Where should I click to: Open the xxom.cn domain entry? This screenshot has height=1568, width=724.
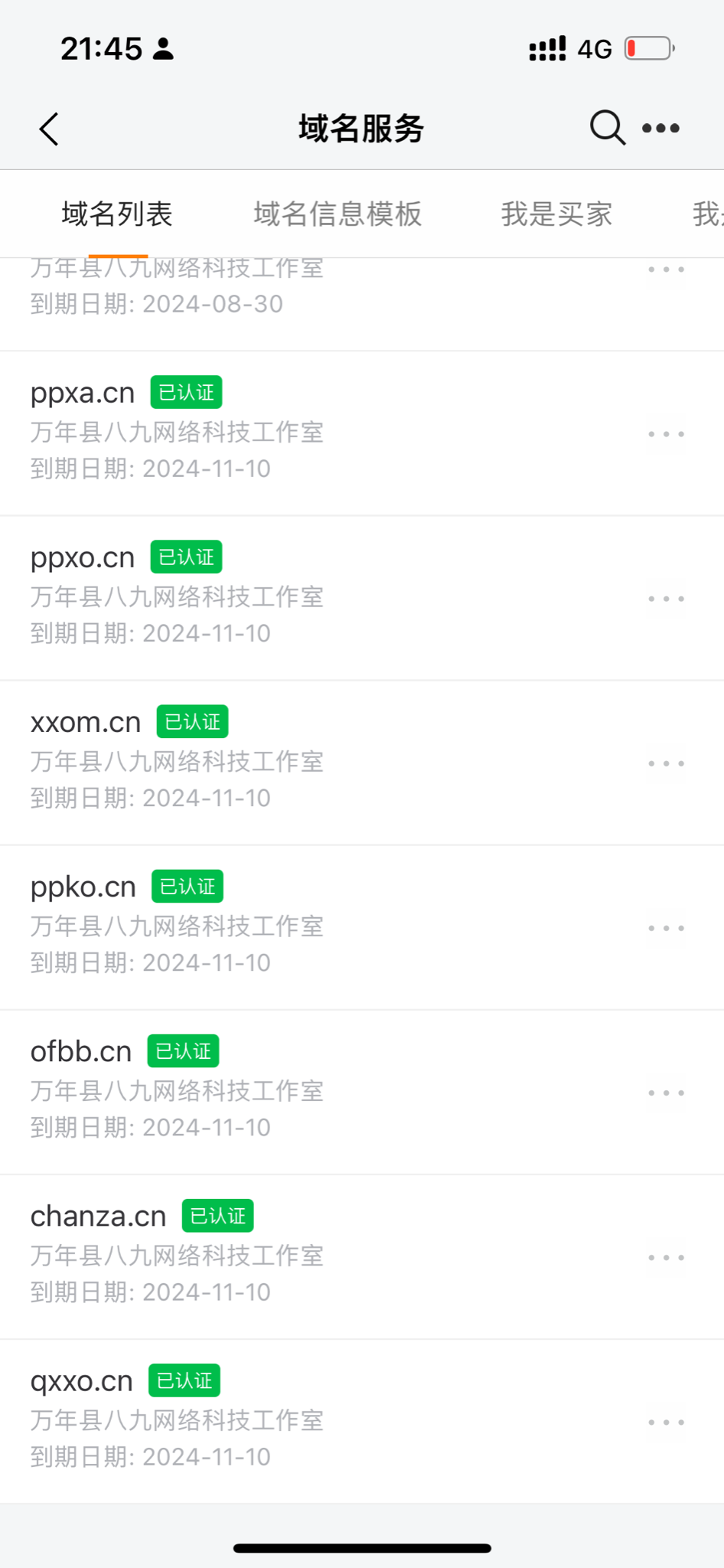pos(86,722)
